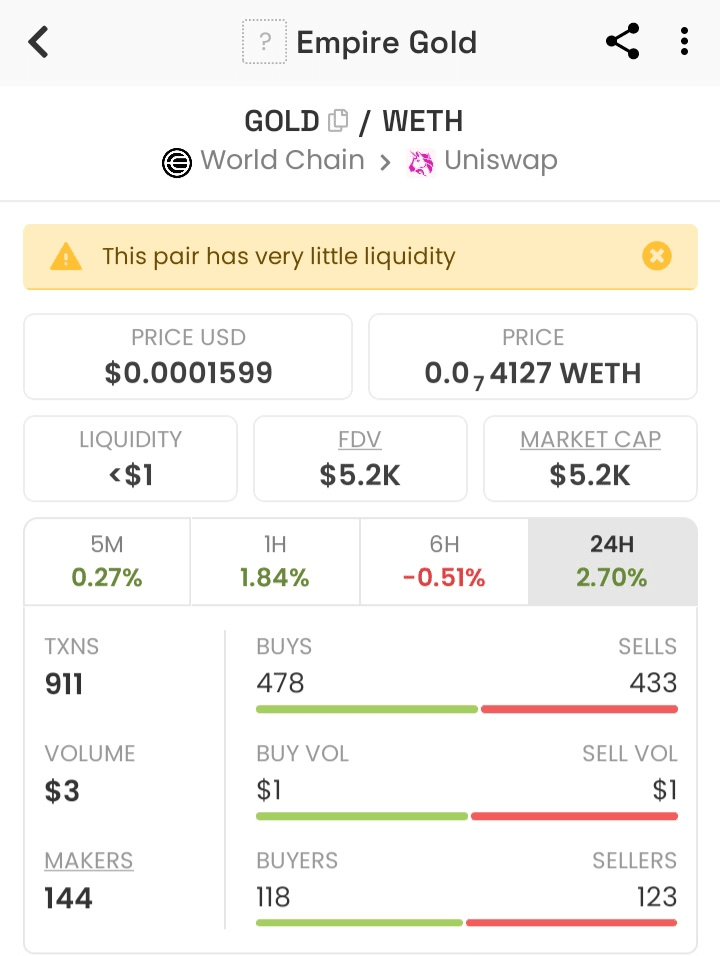
Task: Go back using the top arrow
Action: point(39,43)
